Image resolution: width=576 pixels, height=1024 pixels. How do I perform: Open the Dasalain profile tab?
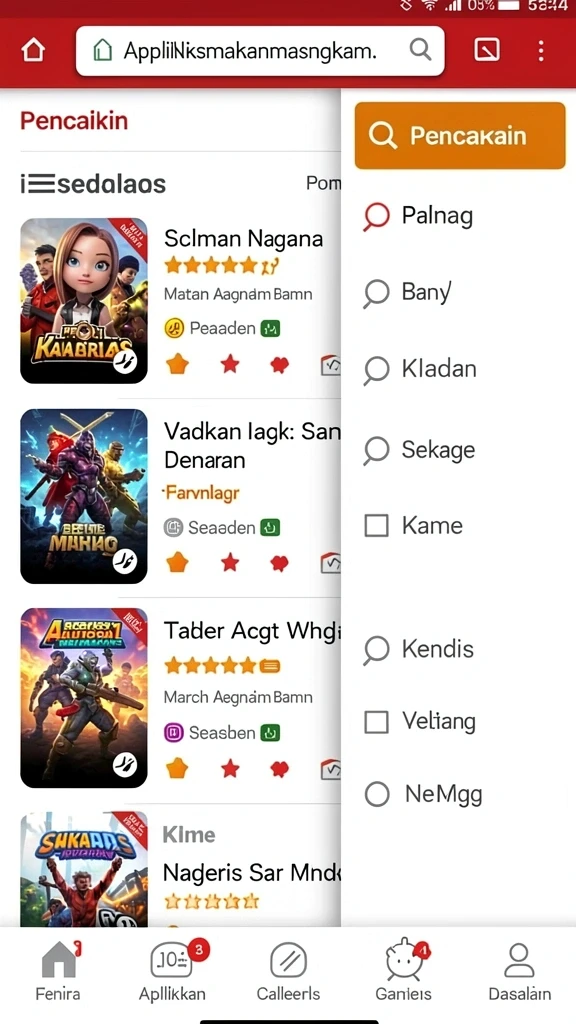tap(519, 971)
